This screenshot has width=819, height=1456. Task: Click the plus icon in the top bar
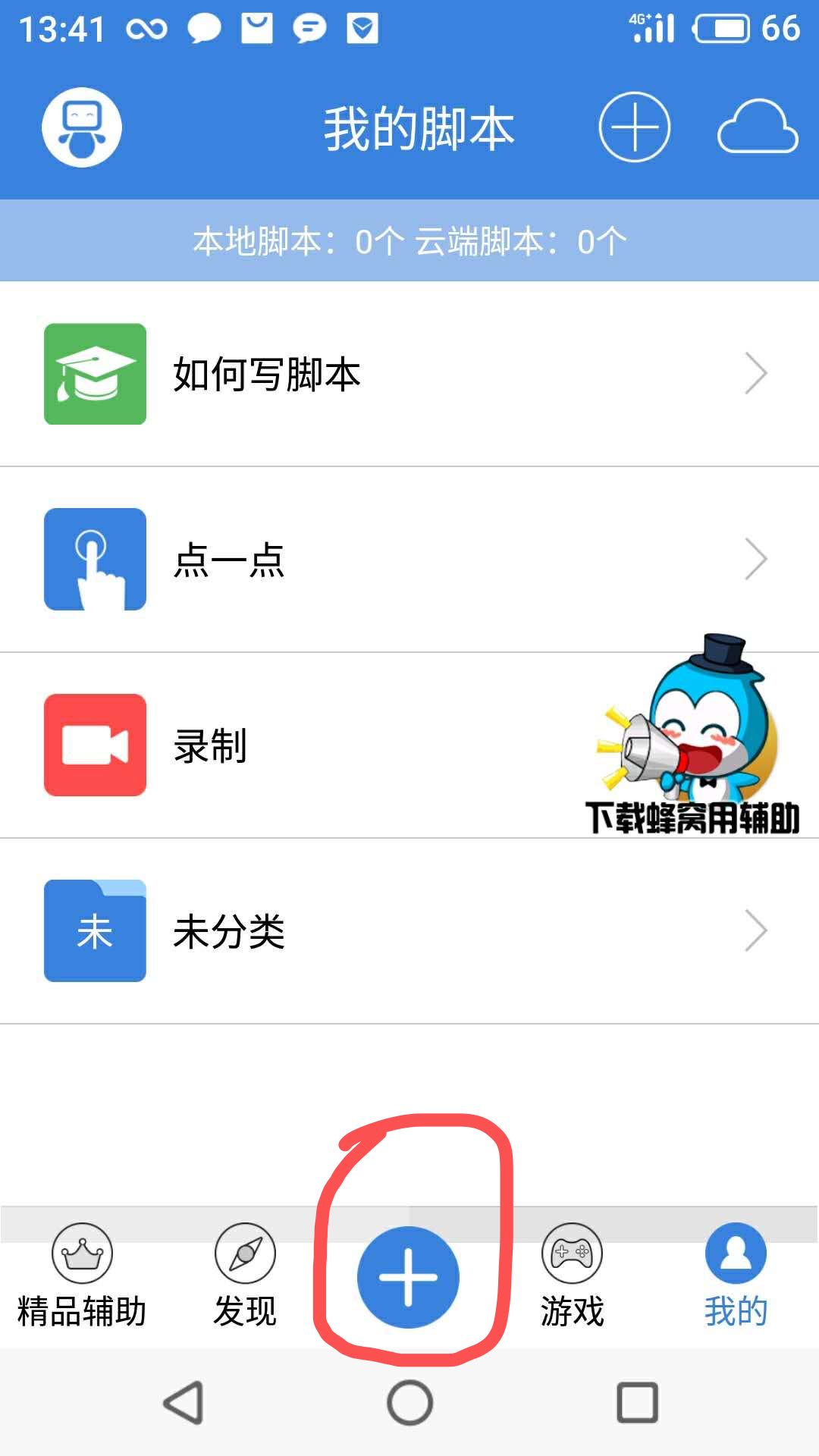click(635, 127)
